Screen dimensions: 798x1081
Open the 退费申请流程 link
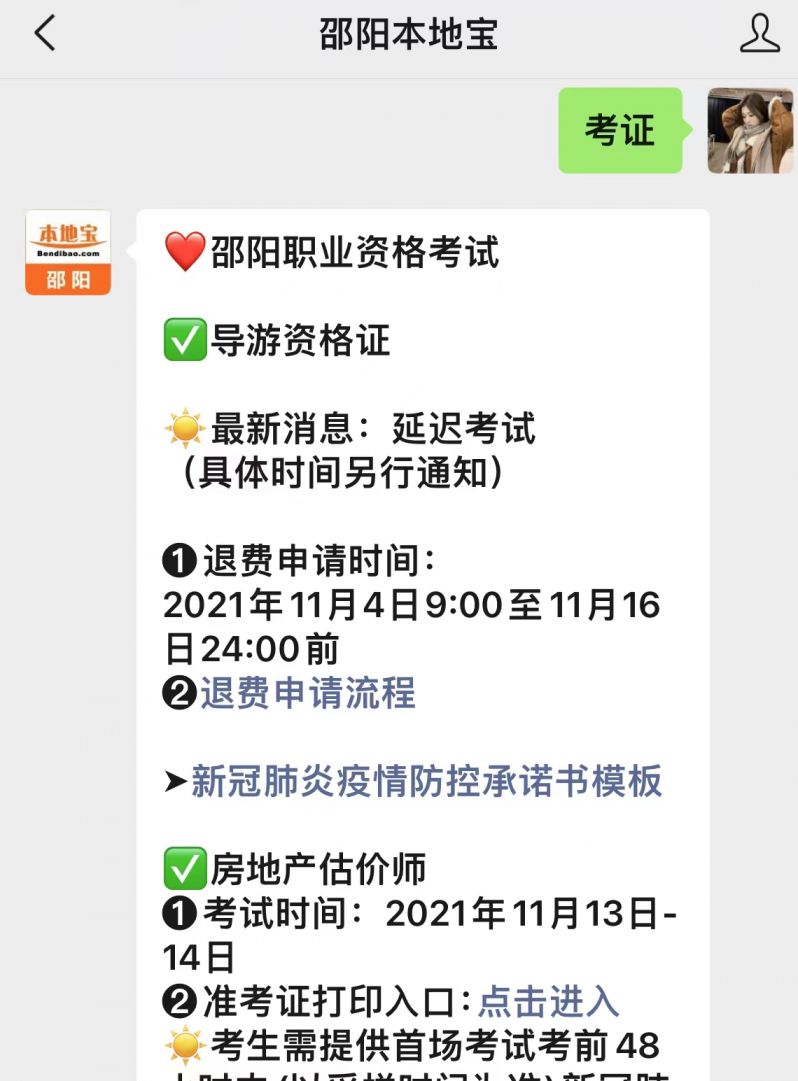(308, 693)
